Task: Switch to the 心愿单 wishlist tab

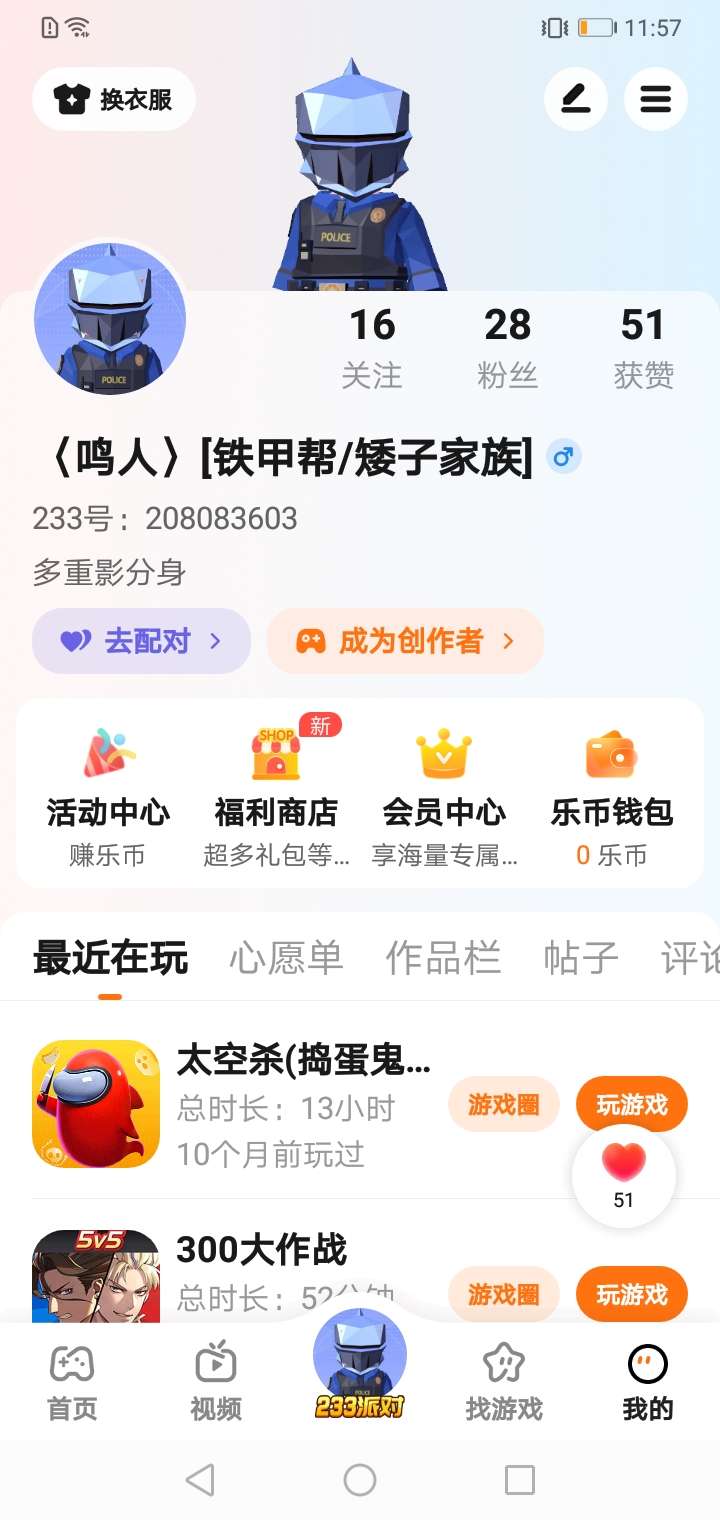Action: point(286,958)
